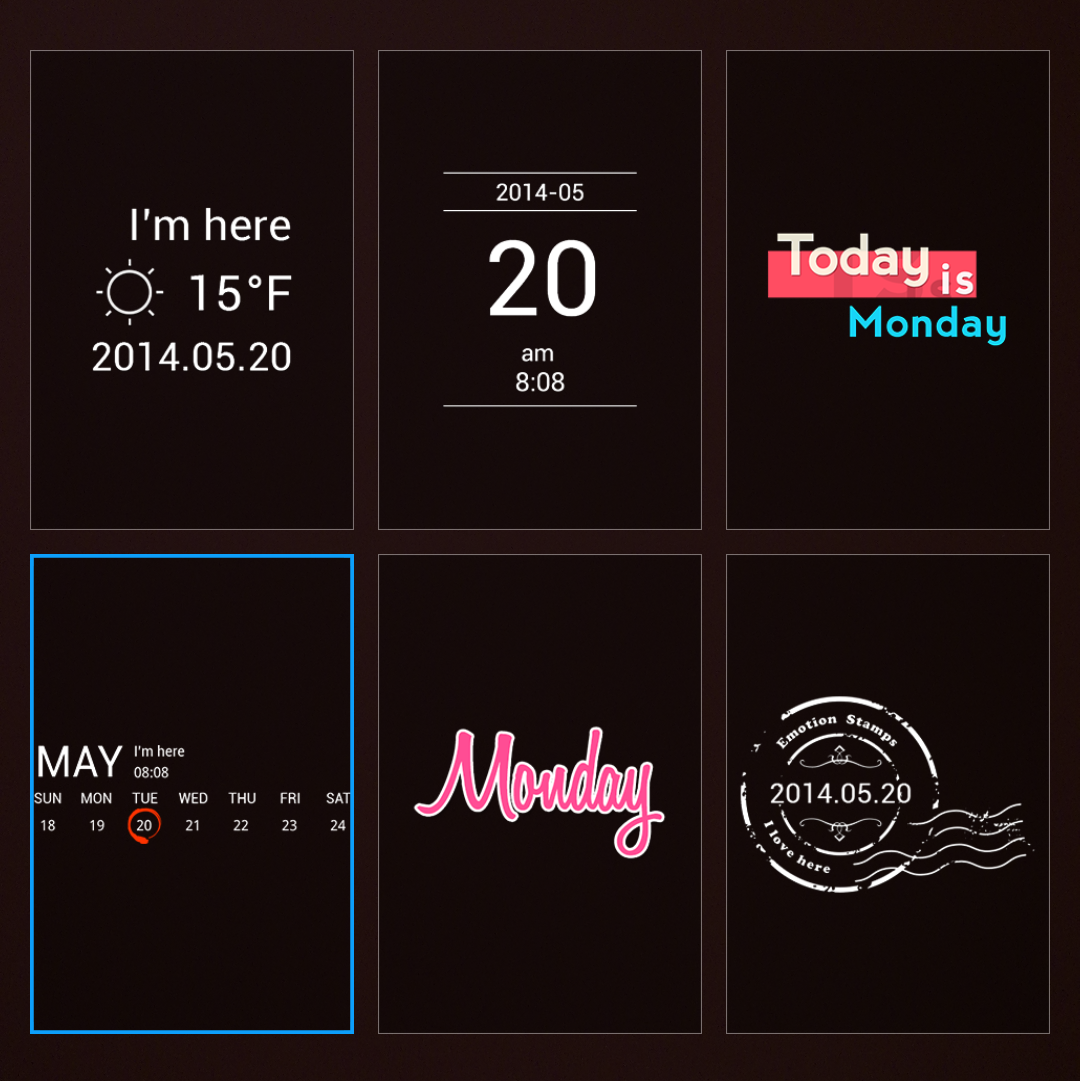1080x1081 pixels.
Task: Select the 'I'm here' weather stamp
Action: [x=192, y=290]
